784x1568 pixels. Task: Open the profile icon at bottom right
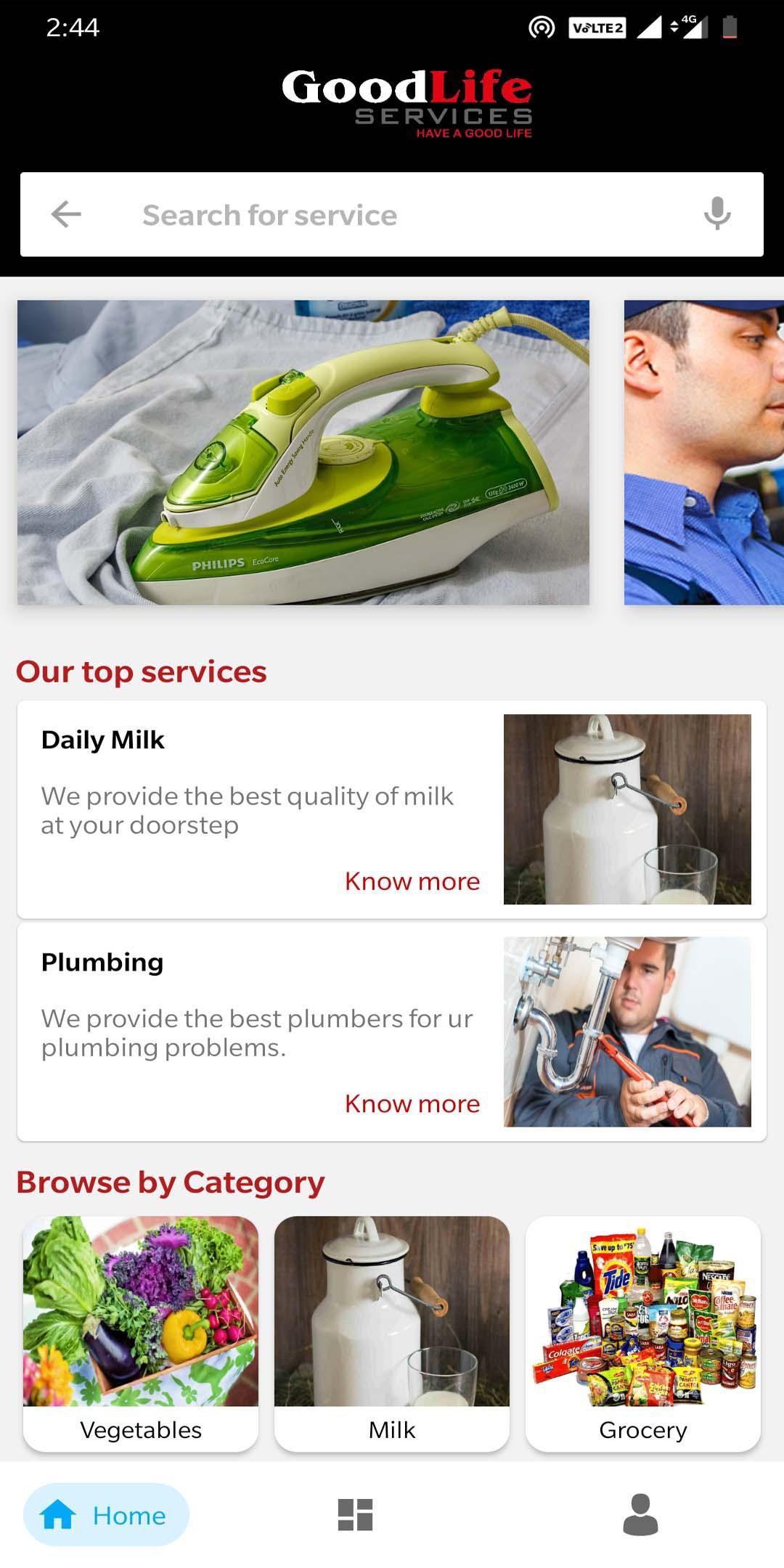coord(638,1515)
